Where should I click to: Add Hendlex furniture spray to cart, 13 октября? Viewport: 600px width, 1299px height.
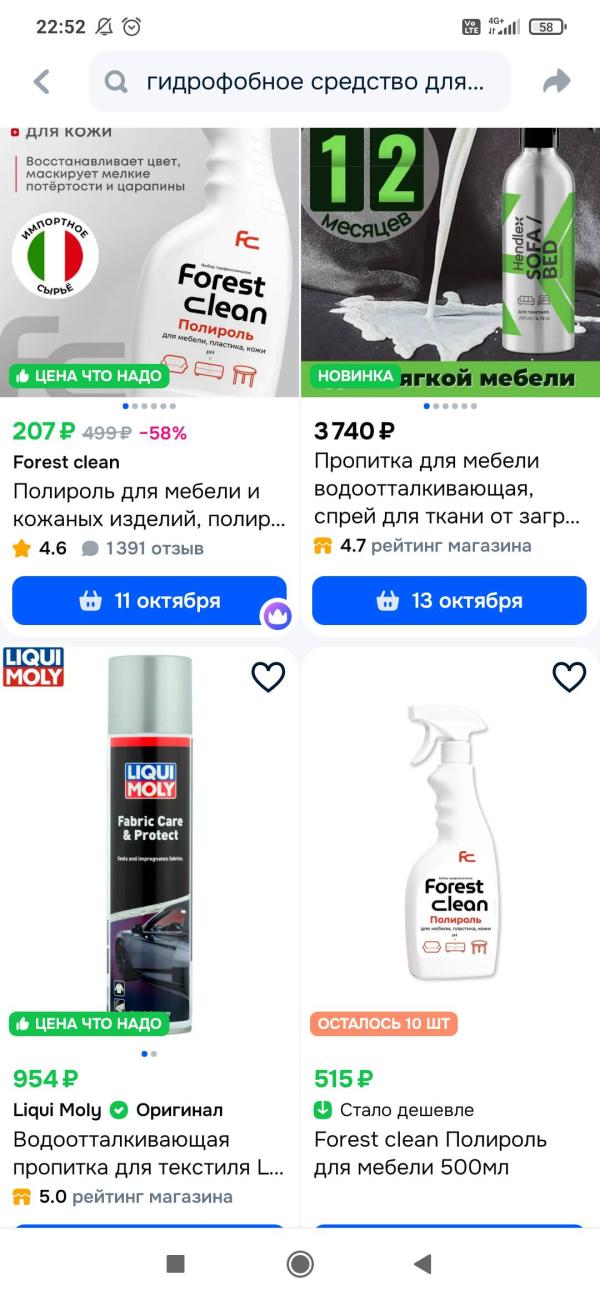tap(449, 601)
